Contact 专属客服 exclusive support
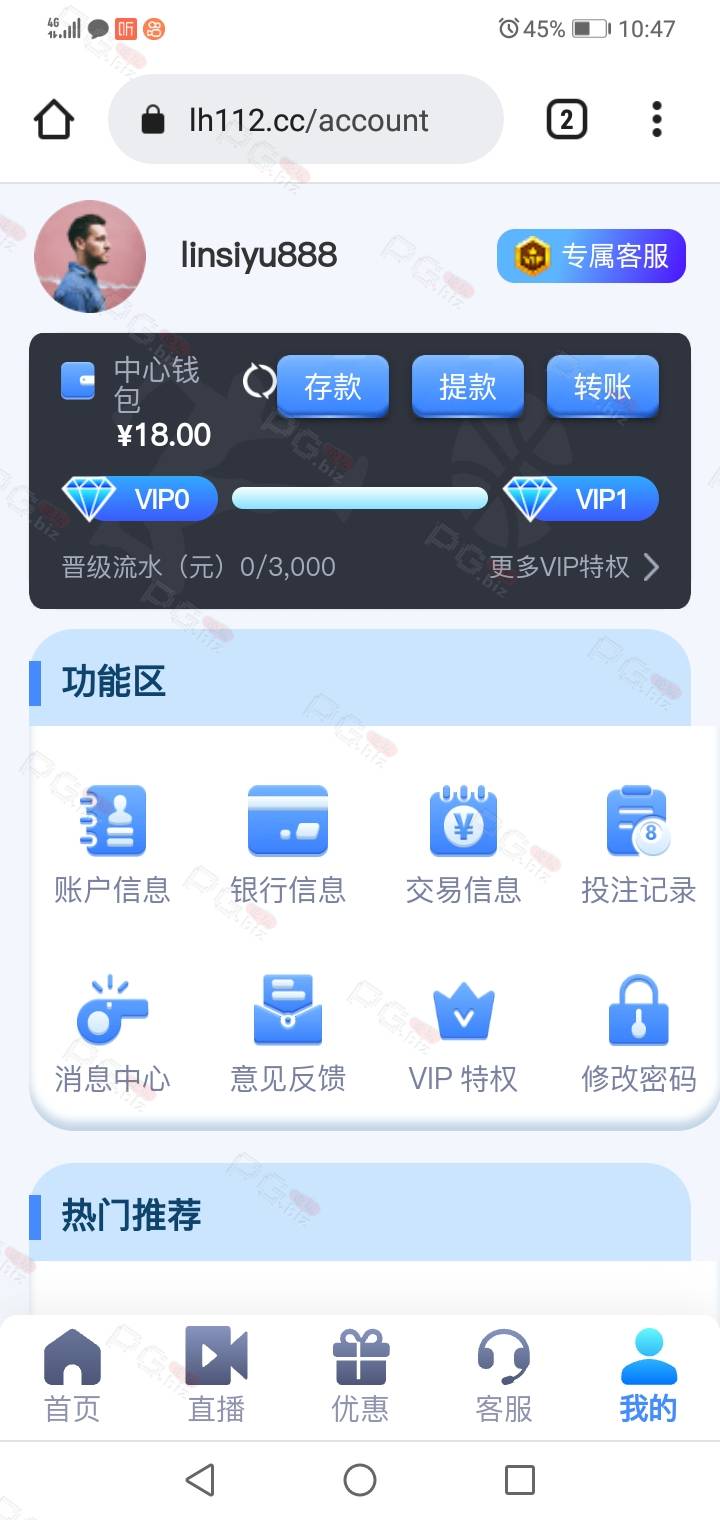Image resolution: width=720 pixels, height=1520 pixels. pos(591,257)
